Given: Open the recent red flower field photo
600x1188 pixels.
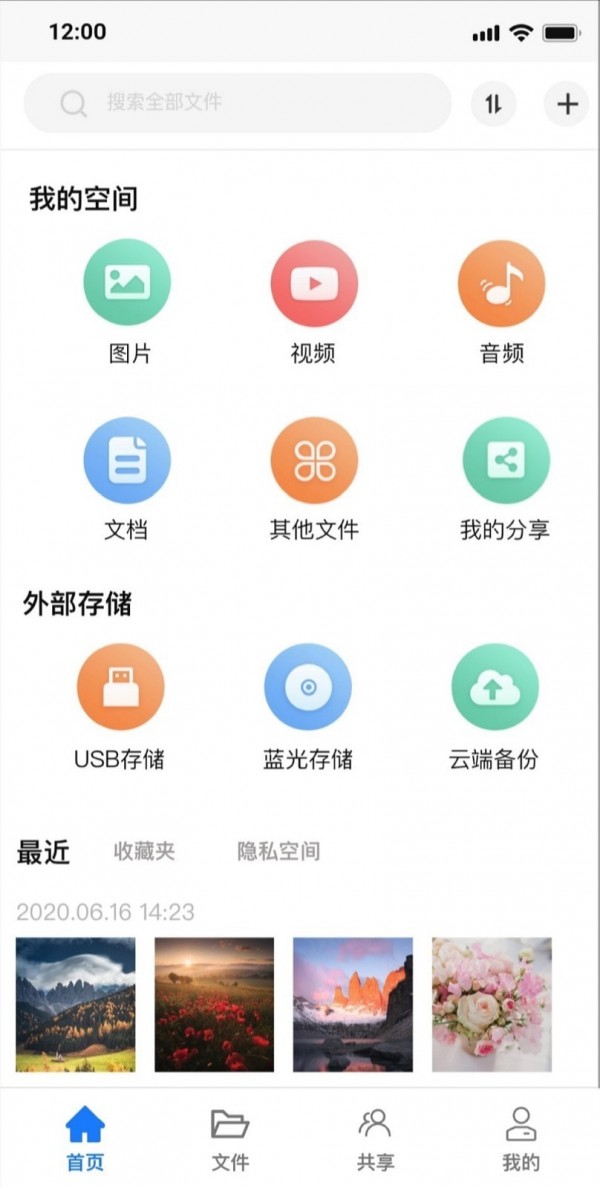Looking at the screenshot, I should 214,1004.
